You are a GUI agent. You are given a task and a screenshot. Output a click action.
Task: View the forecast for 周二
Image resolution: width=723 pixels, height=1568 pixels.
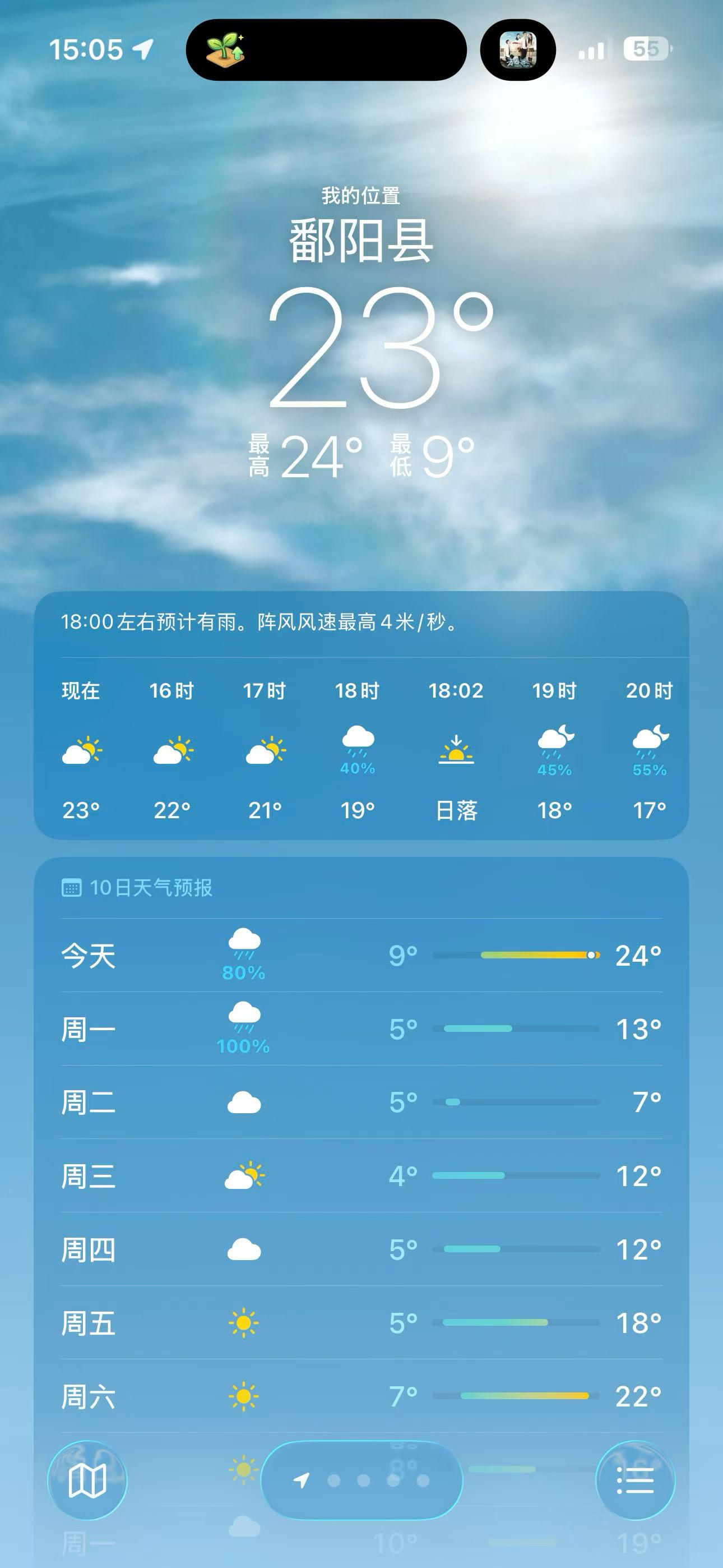click(361, 1103)
